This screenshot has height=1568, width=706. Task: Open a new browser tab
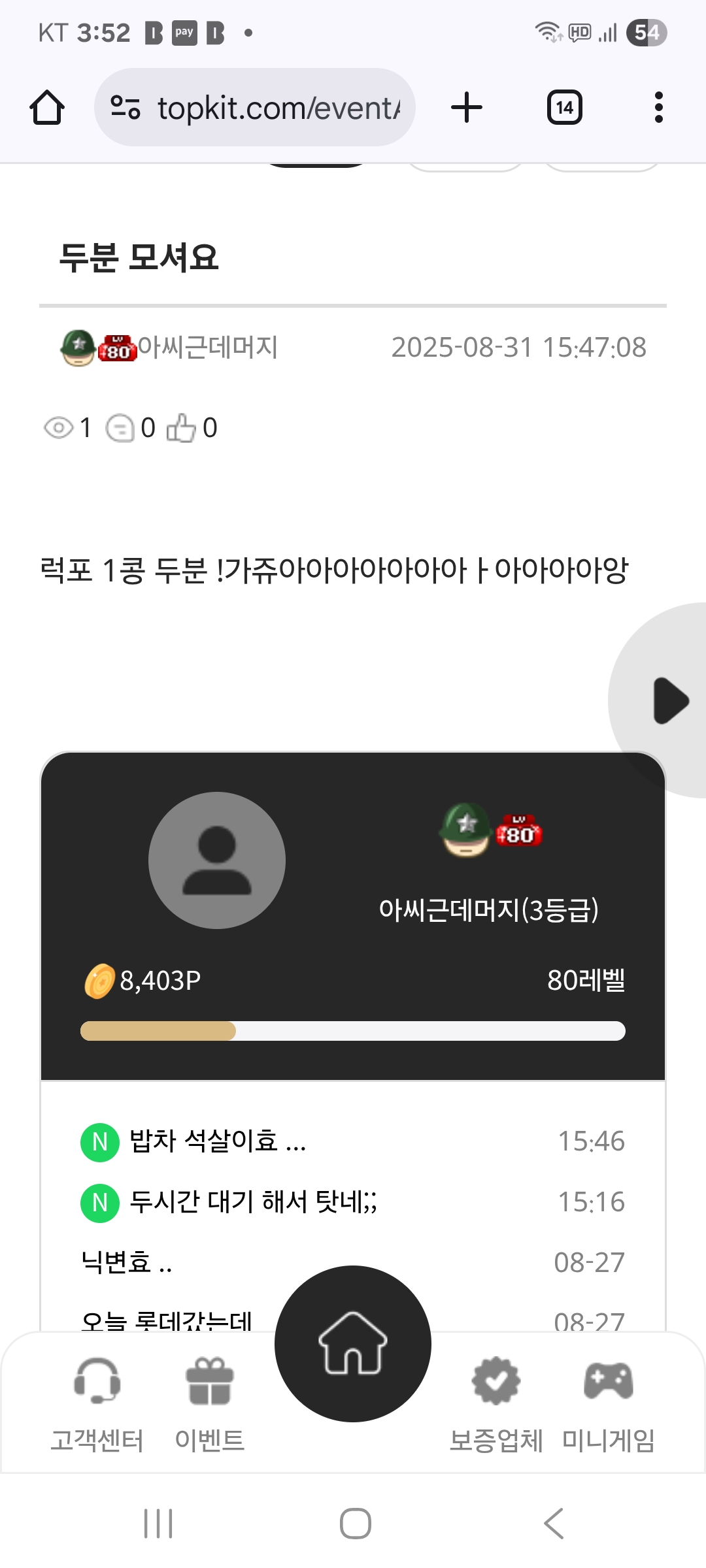click(467, 108)
